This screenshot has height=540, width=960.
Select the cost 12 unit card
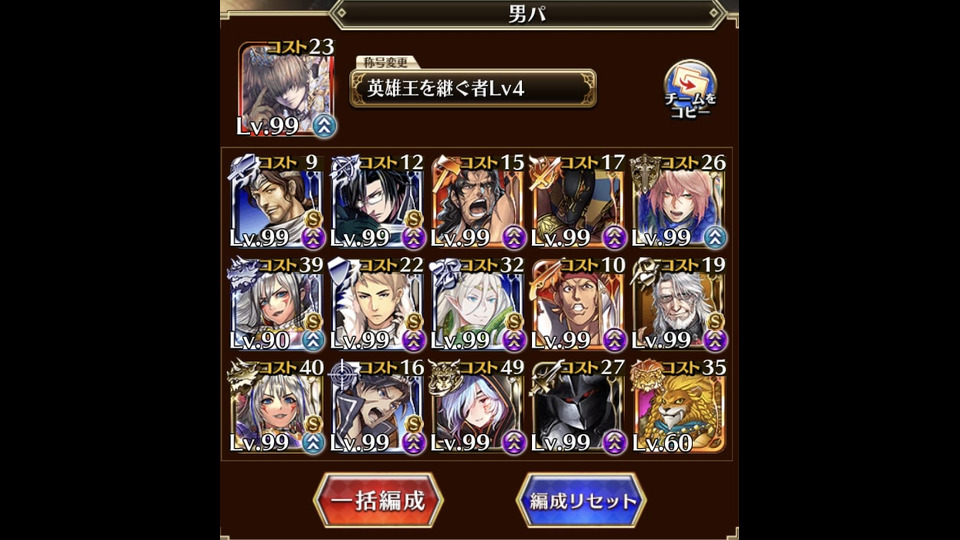coord(378,204)
